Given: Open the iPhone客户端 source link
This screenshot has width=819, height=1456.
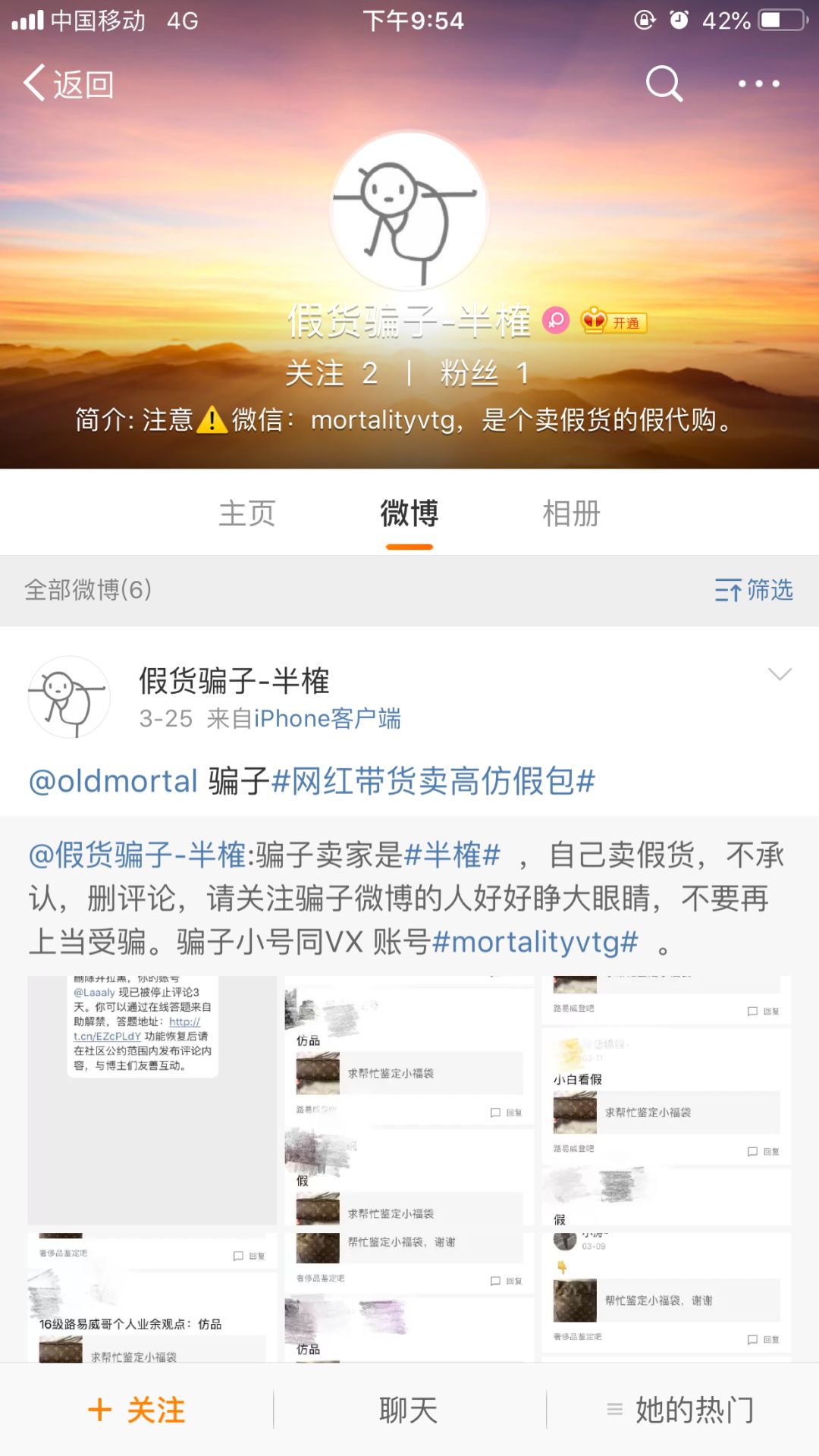Looking at the screenshot, I should [x=327, y=718].
